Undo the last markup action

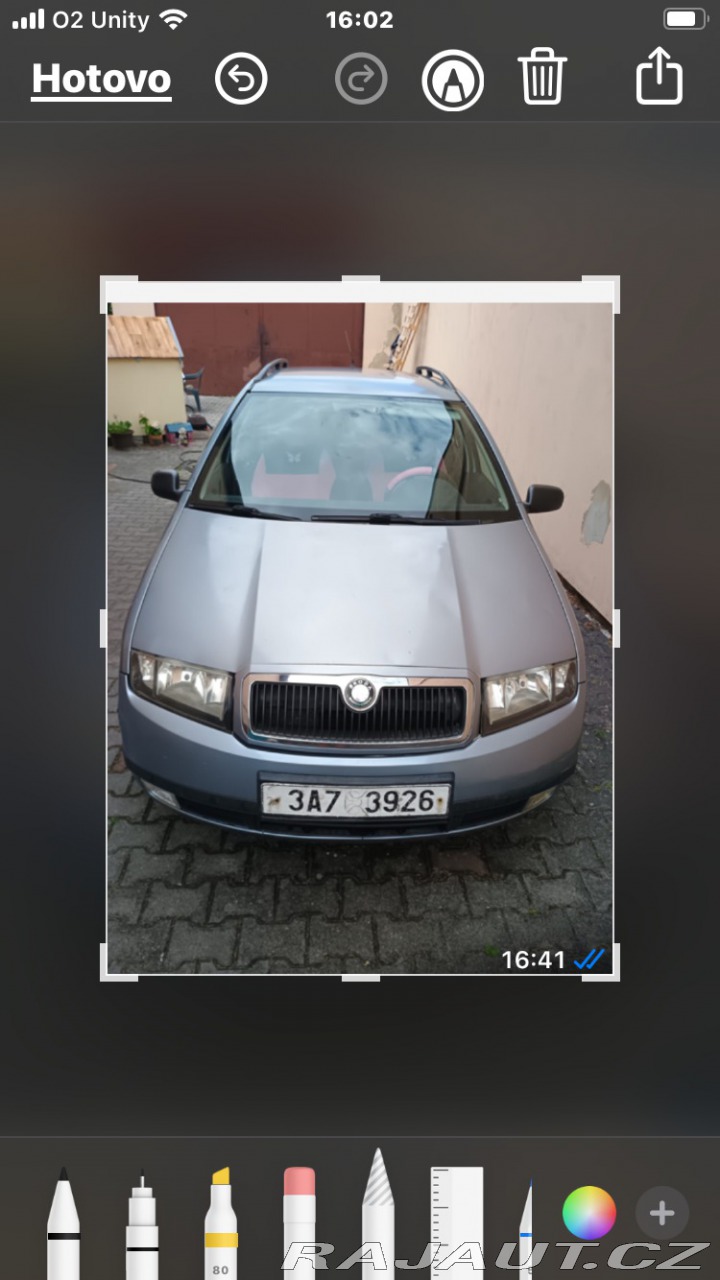(x=241, y=80)
